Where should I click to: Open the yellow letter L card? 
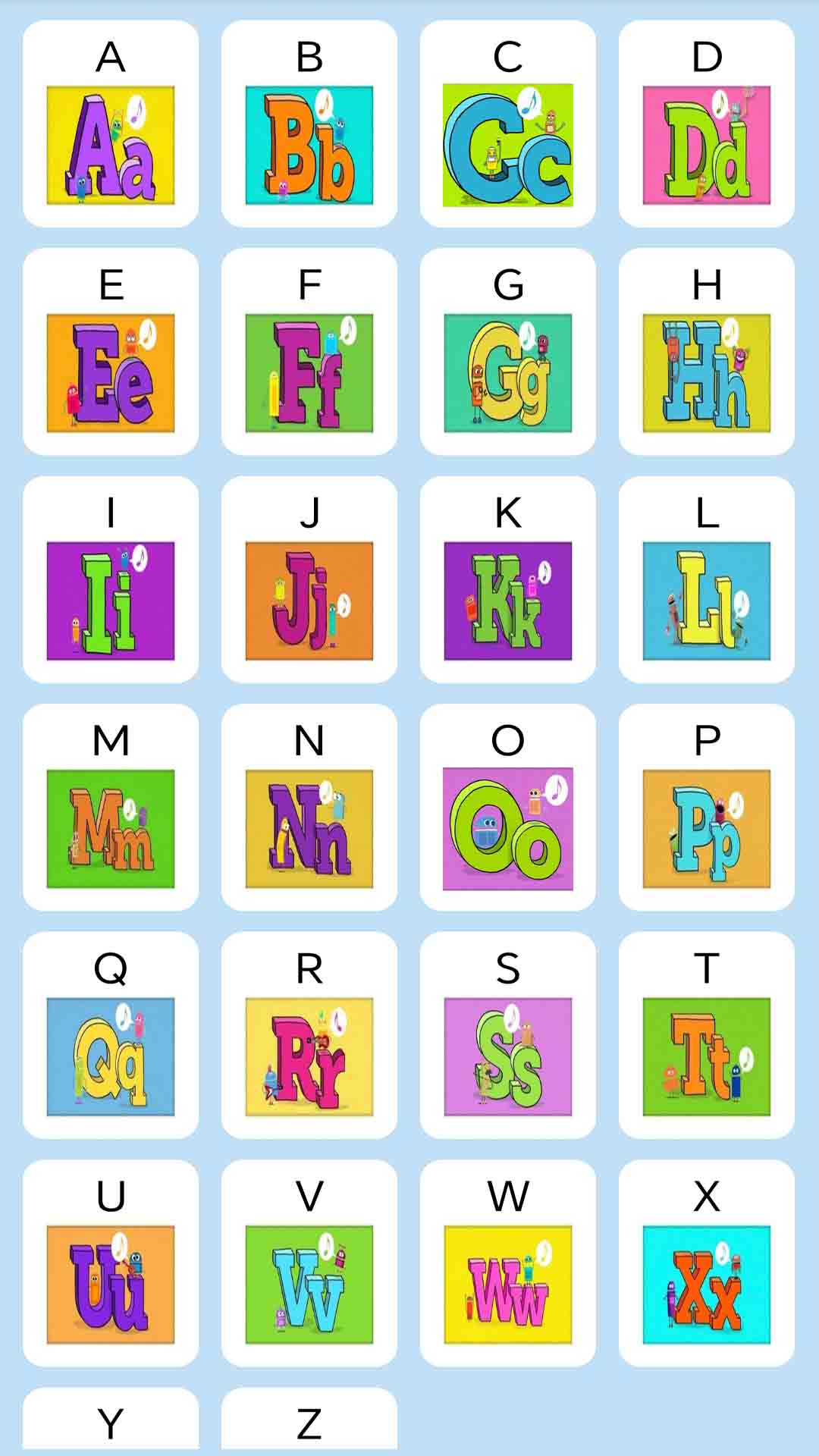[x=707, y=599]
